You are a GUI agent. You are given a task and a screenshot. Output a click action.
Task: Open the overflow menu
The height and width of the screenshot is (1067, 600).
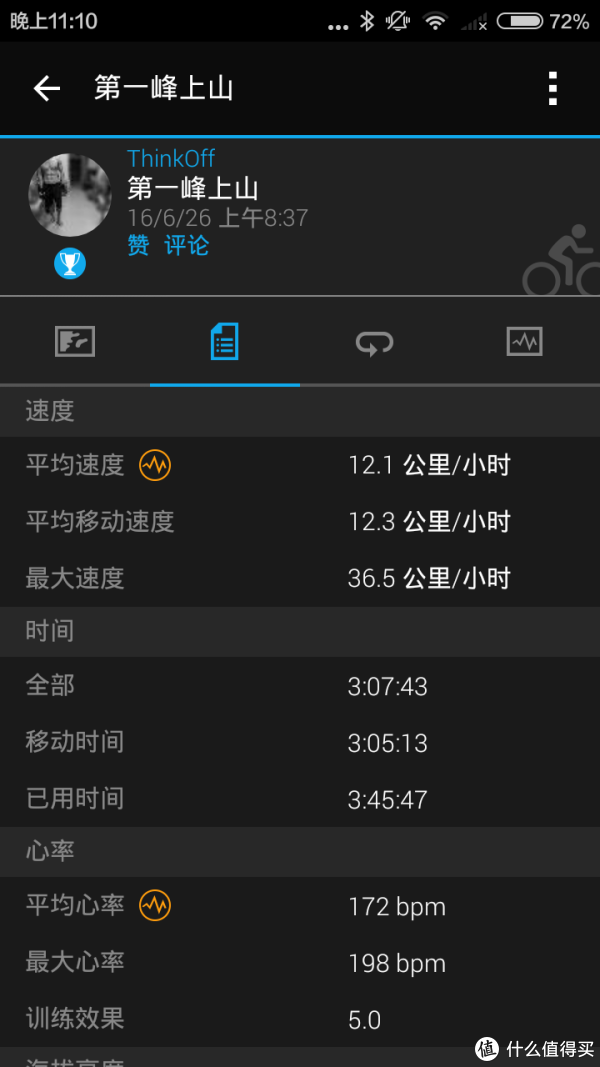(x=552, y=88)
